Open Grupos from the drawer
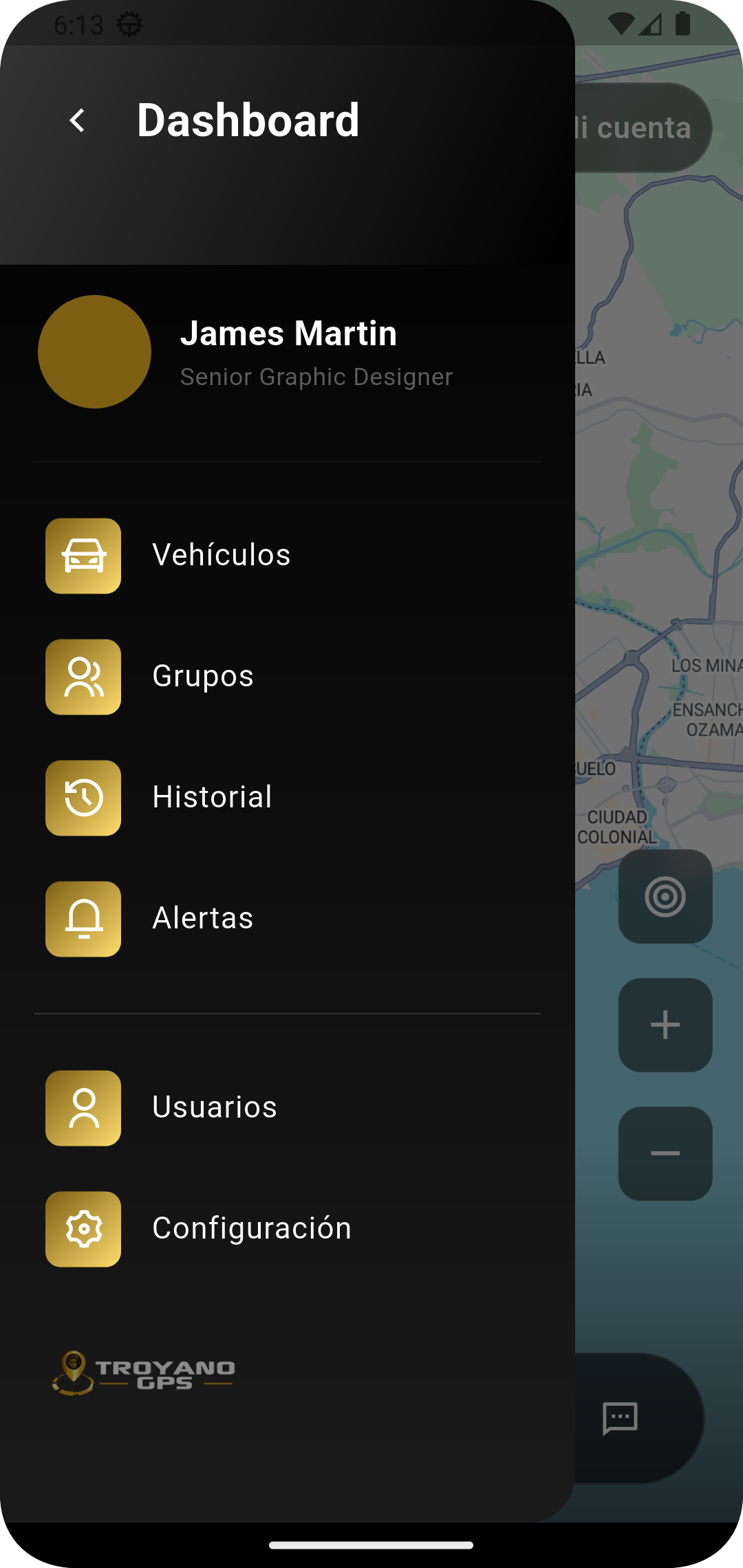The width and height of the screenshot is (743, 1568). pyautogui.click(x=203, y=677)
